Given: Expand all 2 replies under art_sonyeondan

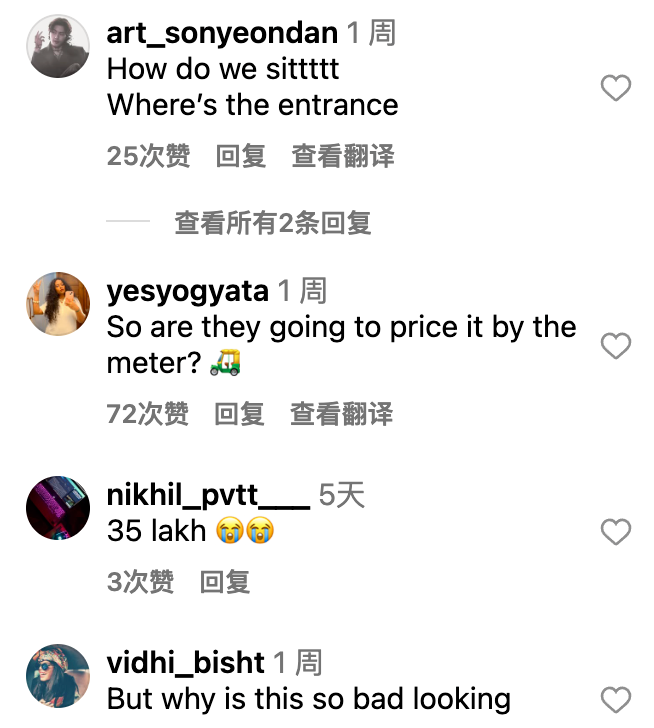Looking at the screenshot, I should 272,223.
